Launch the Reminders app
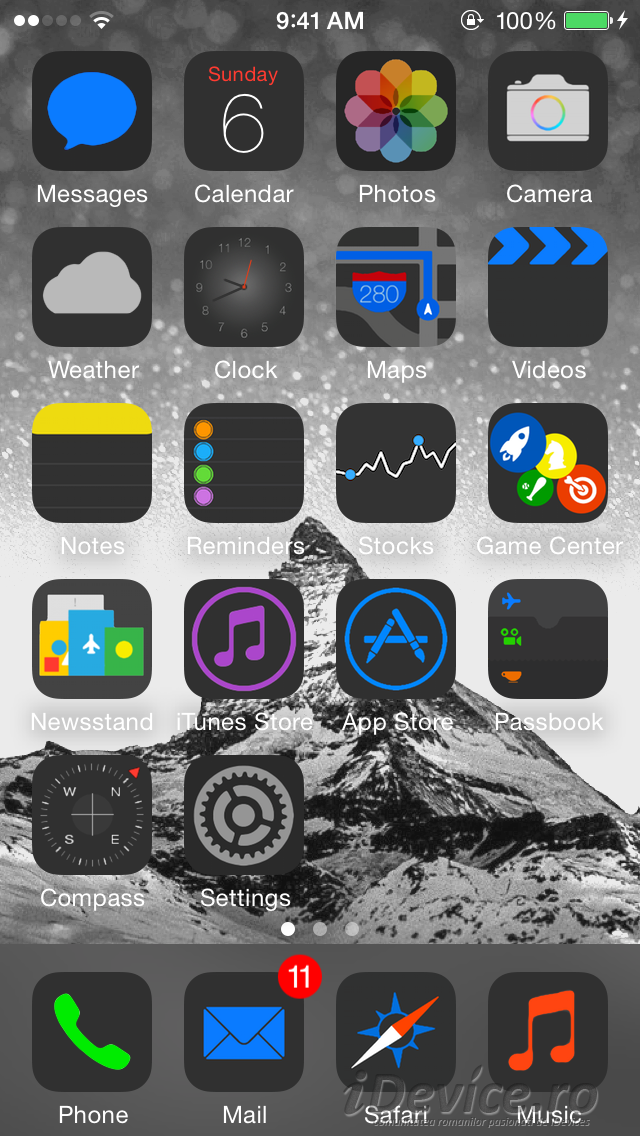Image resolution: width=640 pixels, height=1136 pixels. (x=244, y=463)
